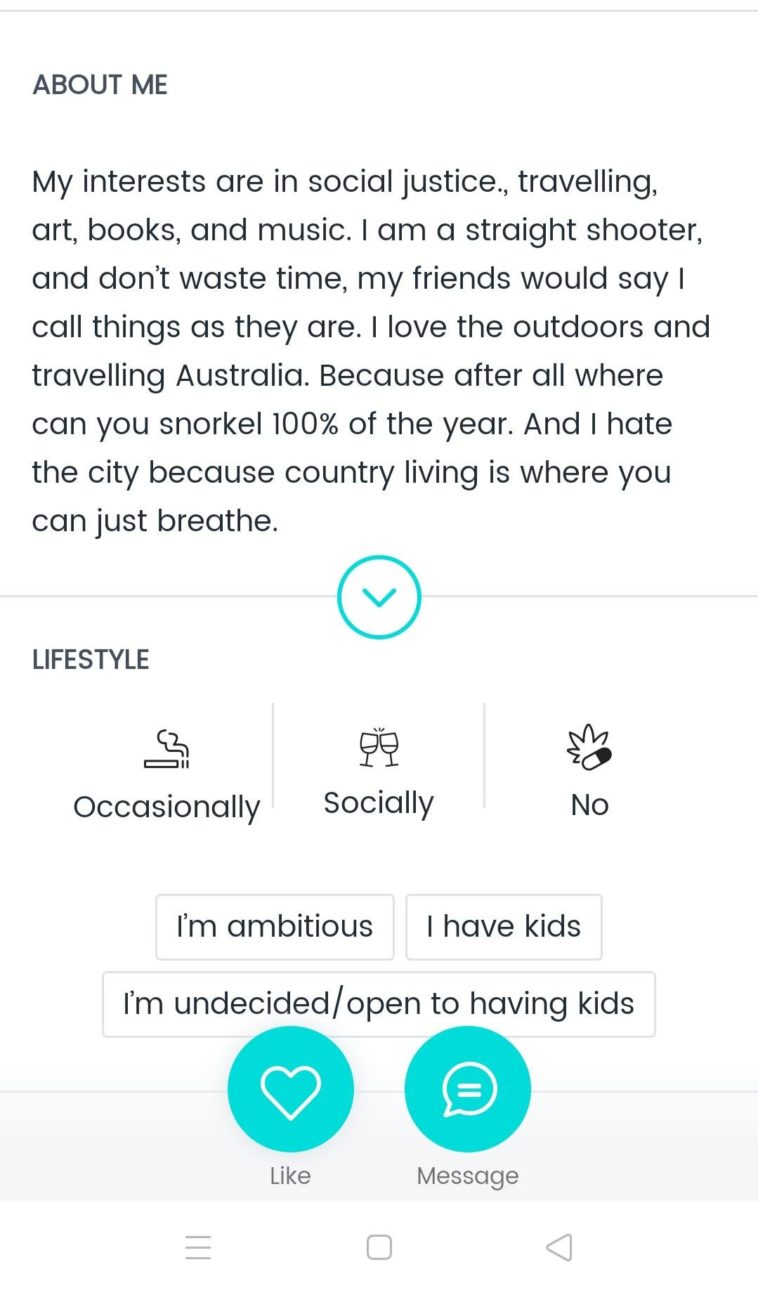Image resolution: width=758 pixels, height=1293 pixels.
Task: Go to the system home screen
Action: click(x=379, y=1247)
